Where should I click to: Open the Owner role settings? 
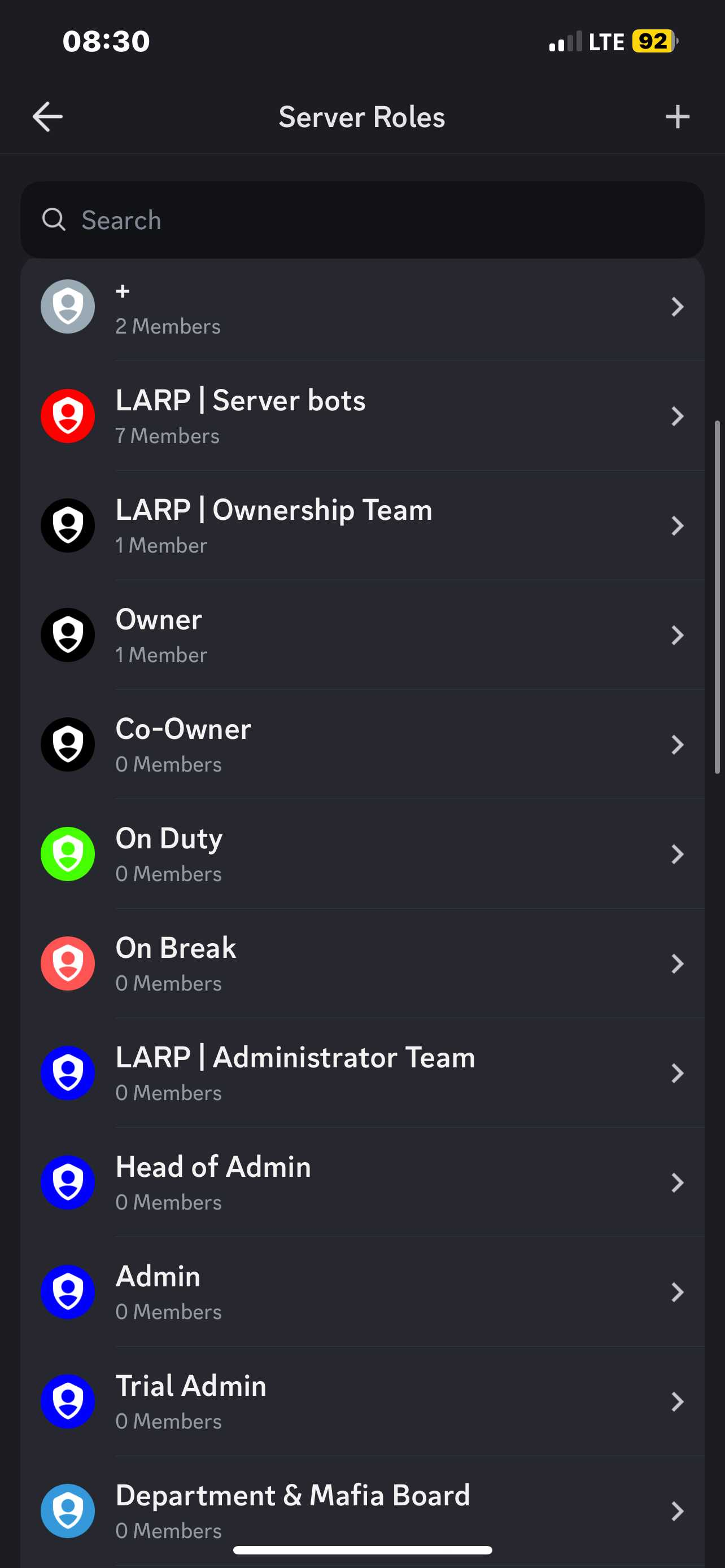362,636
